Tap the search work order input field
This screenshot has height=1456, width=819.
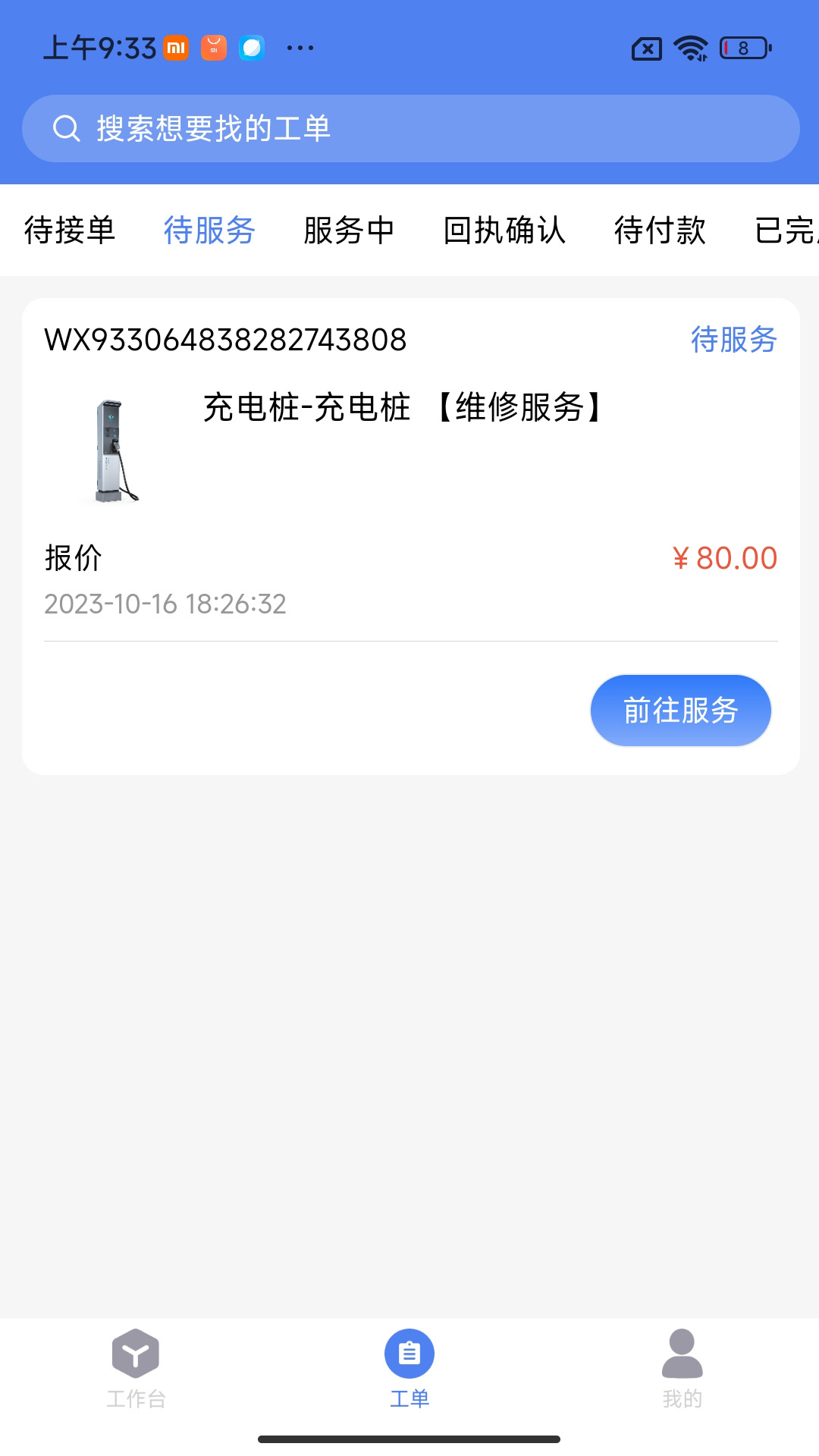(409, 128)
